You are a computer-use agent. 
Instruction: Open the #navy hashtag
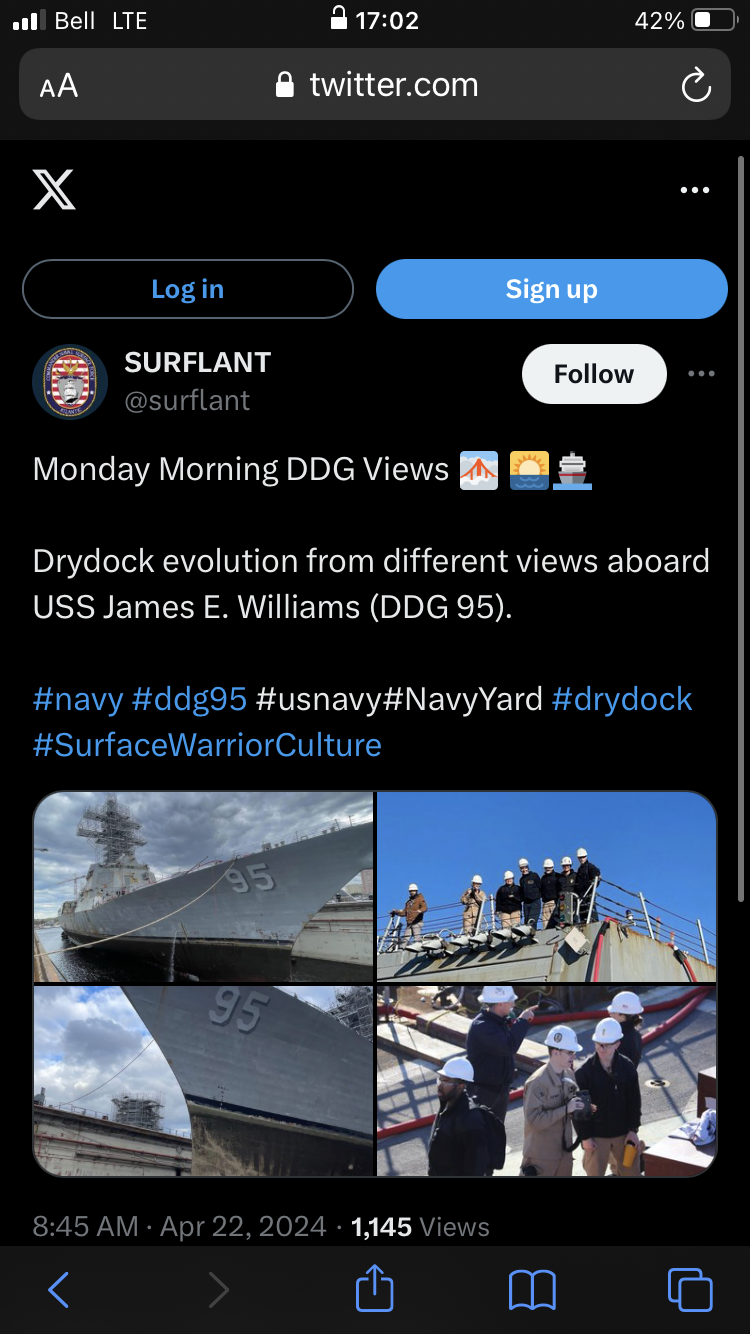coord(77,699)
